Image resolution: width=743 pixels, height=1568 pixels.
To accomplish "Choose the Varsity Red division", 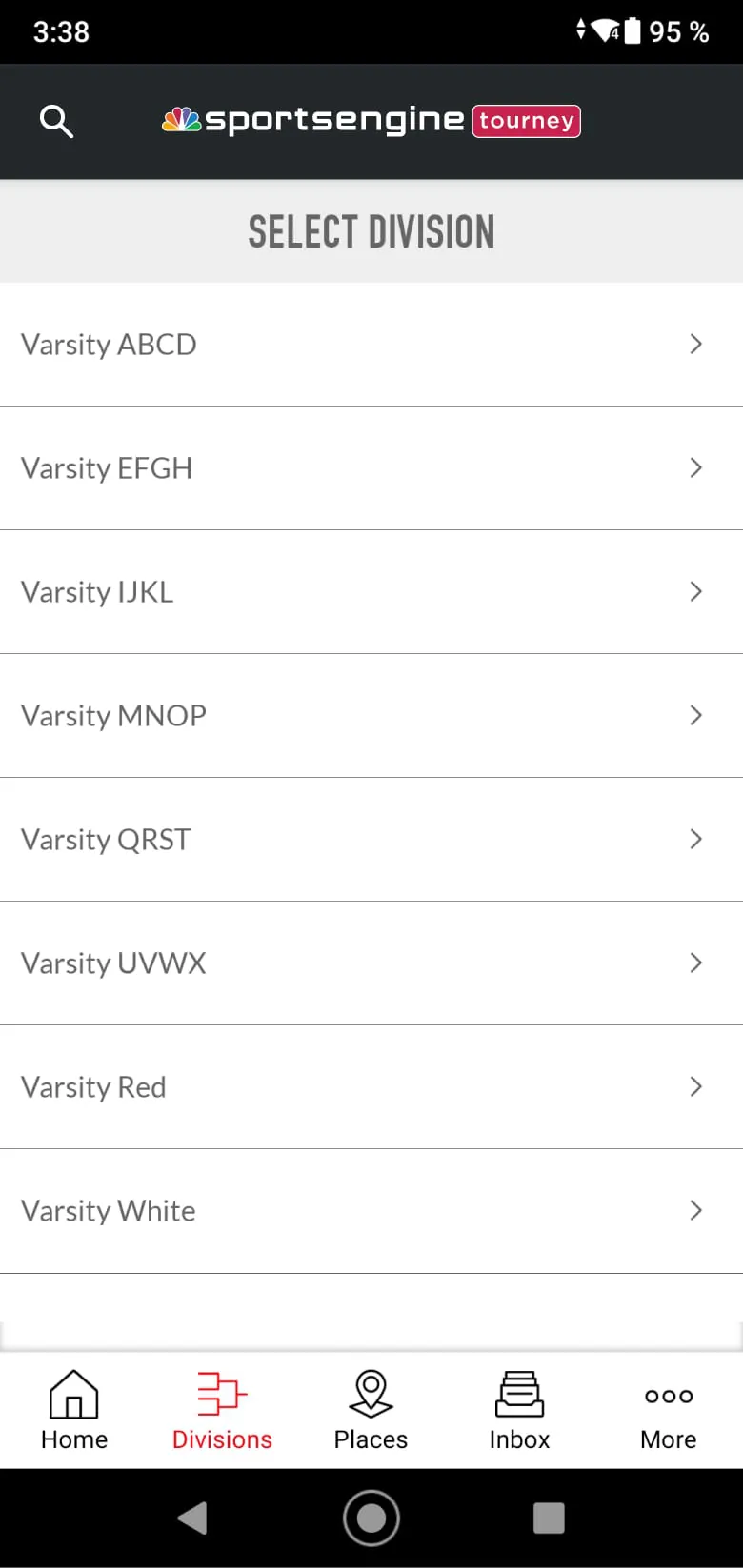I will [x=371, y=1087].
